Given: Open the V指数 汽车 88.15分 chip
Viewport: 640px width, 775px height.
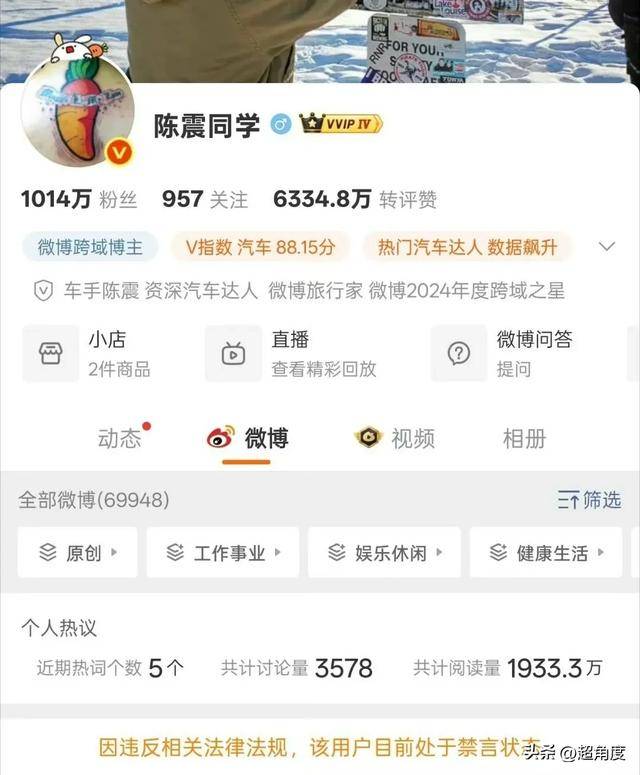Looking at the screenshot, I should [259, 247].
